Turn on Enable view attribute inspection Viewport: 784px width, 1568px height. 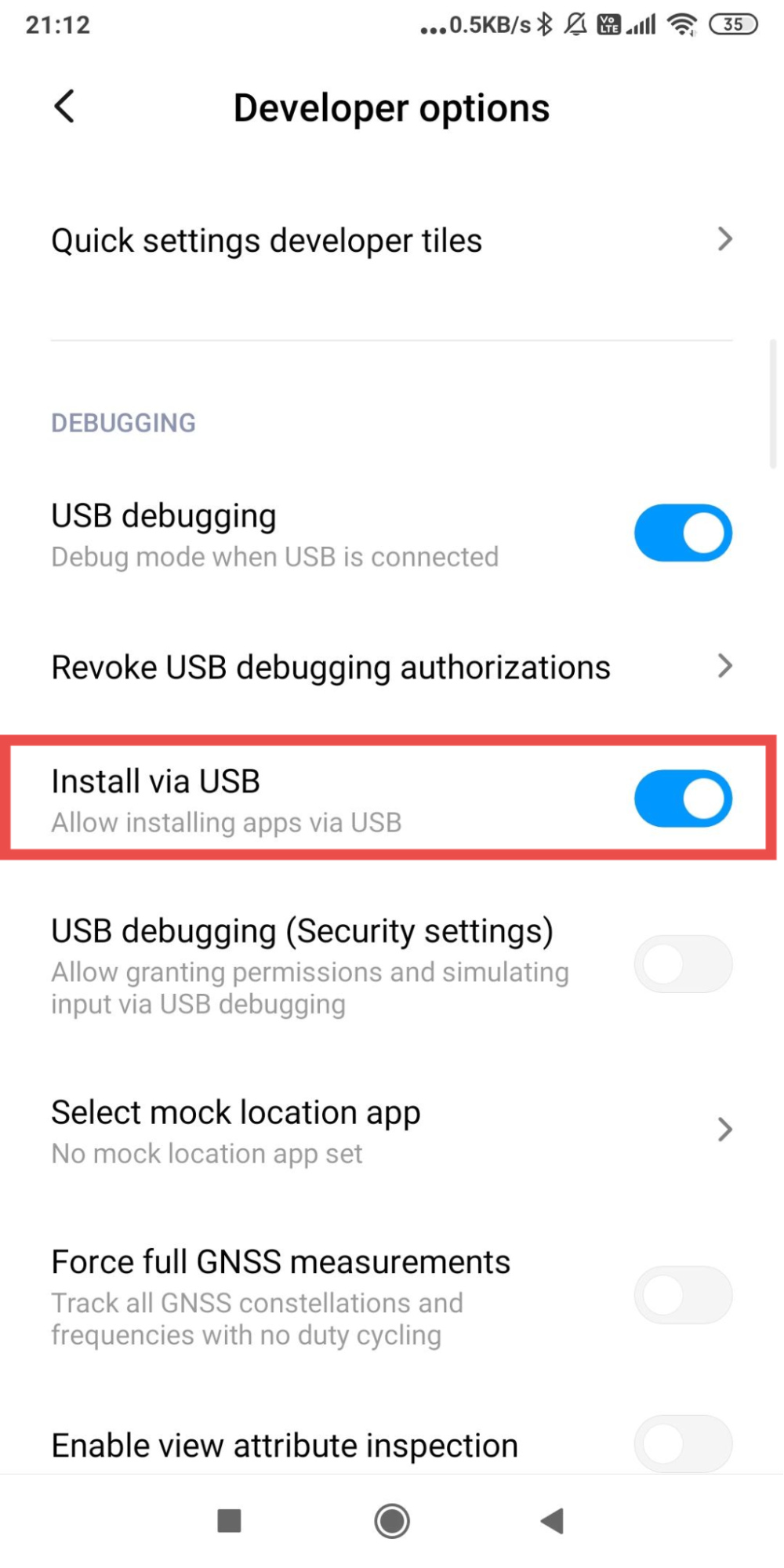point(682,1444)
